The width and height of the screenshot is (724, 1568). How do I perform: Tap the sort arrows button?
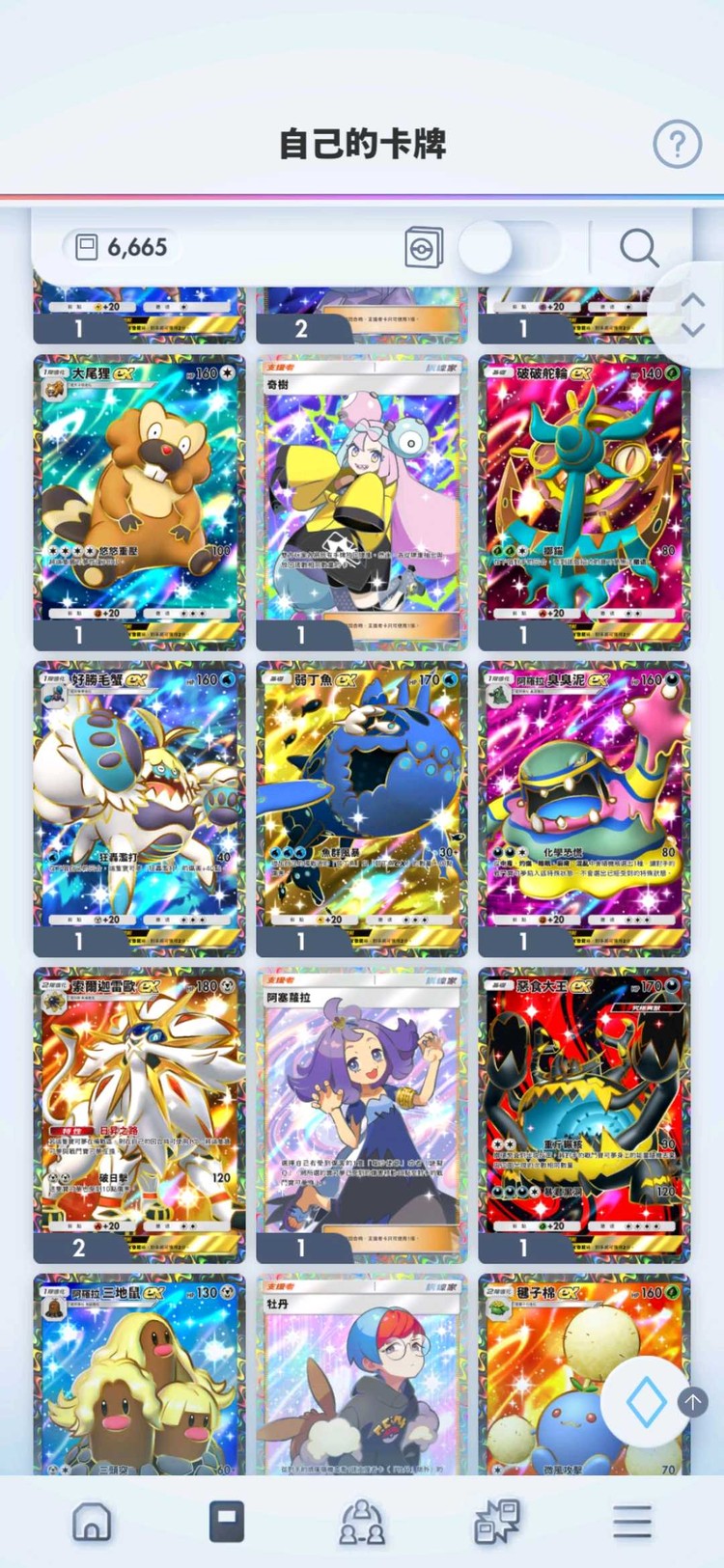coord(692,315)
